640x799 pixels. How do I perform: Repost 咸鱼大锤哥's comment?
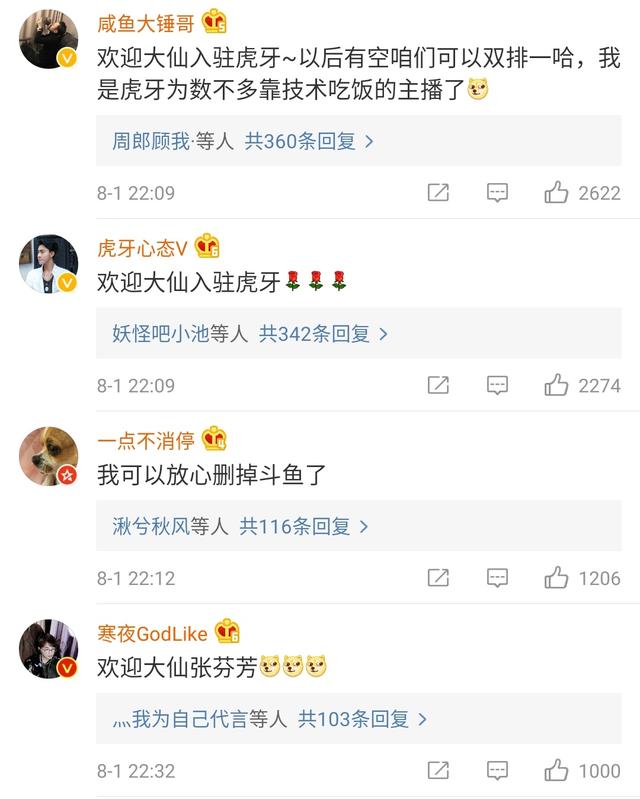click(x=438, y=193)
